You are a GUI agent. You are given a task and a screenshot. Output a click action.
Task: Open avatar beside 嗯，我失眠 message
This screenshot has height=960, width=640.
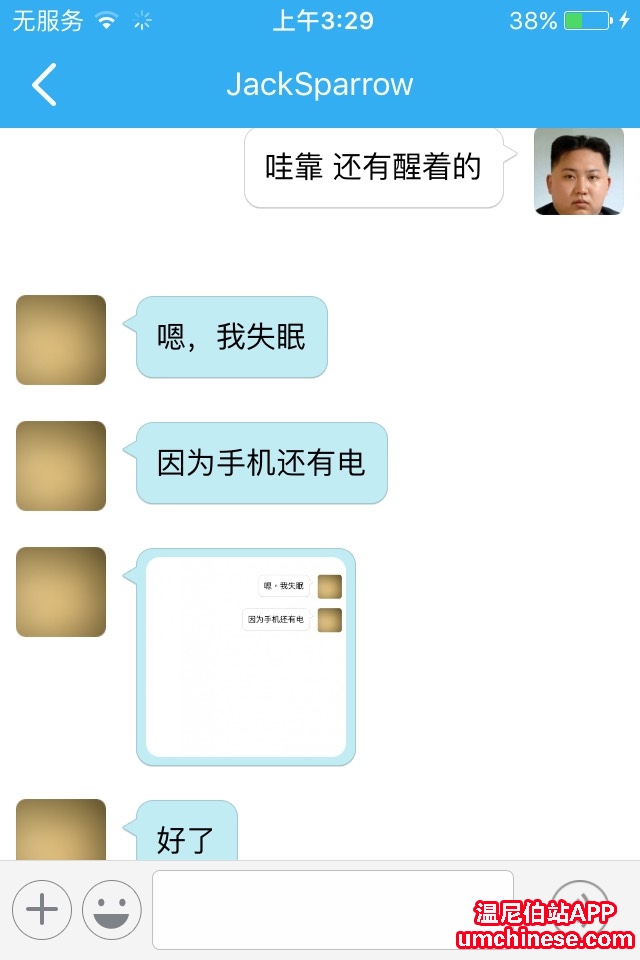61,340
